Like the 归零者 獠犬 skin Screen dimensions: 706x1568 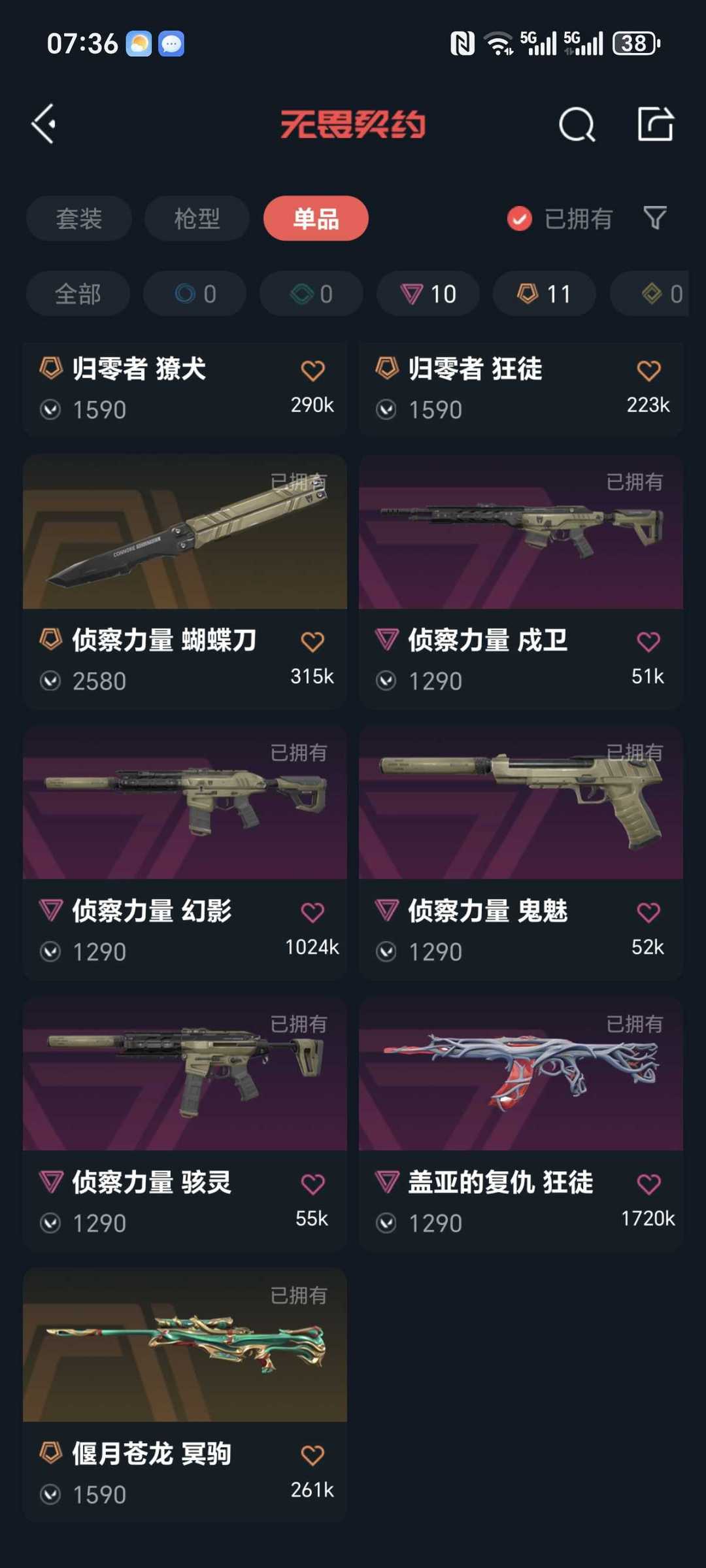coord(312,370)
